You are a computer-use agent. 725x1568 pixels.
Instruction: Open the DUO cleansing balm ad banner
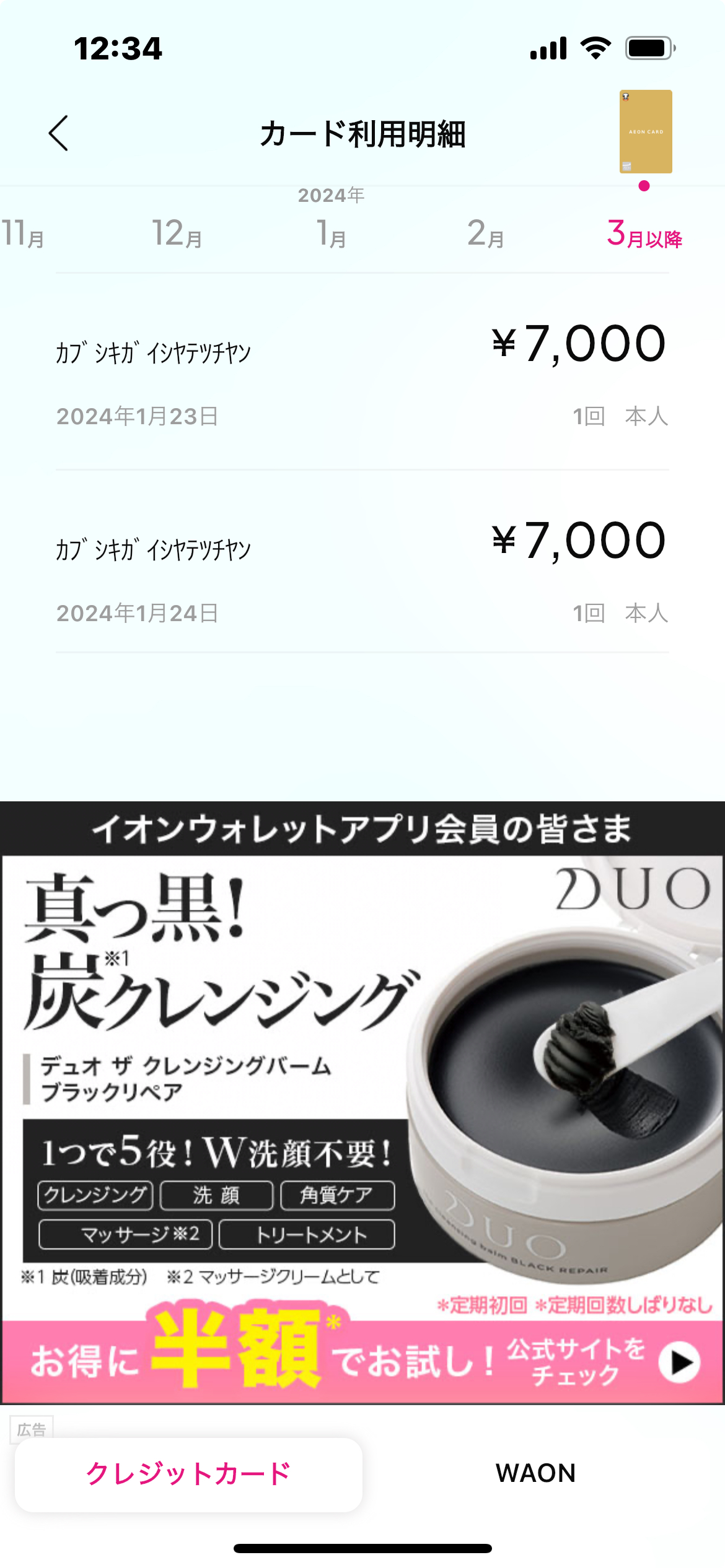[x=362, y=1102]
